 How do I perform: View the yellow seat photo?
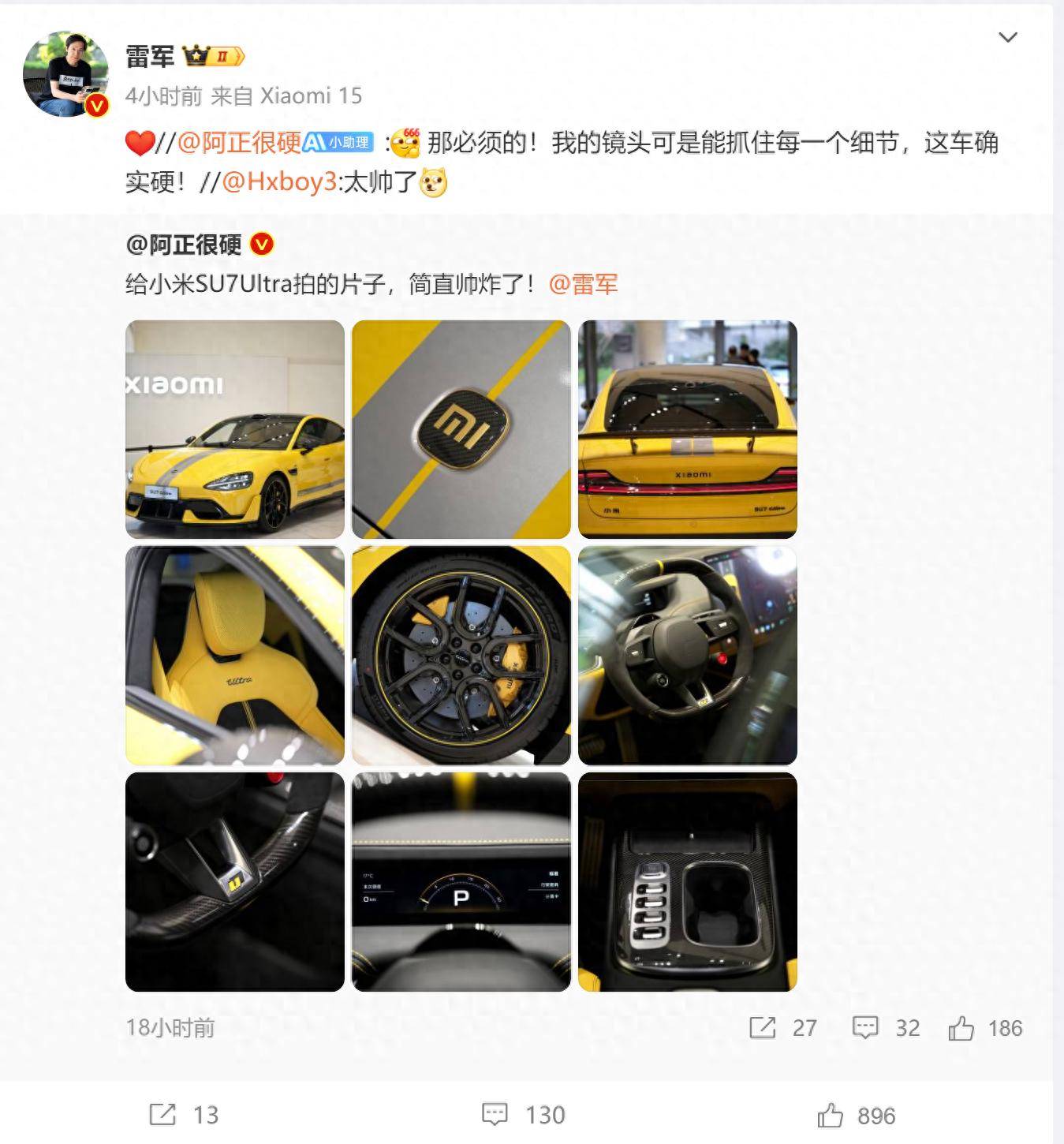point(235,655)
